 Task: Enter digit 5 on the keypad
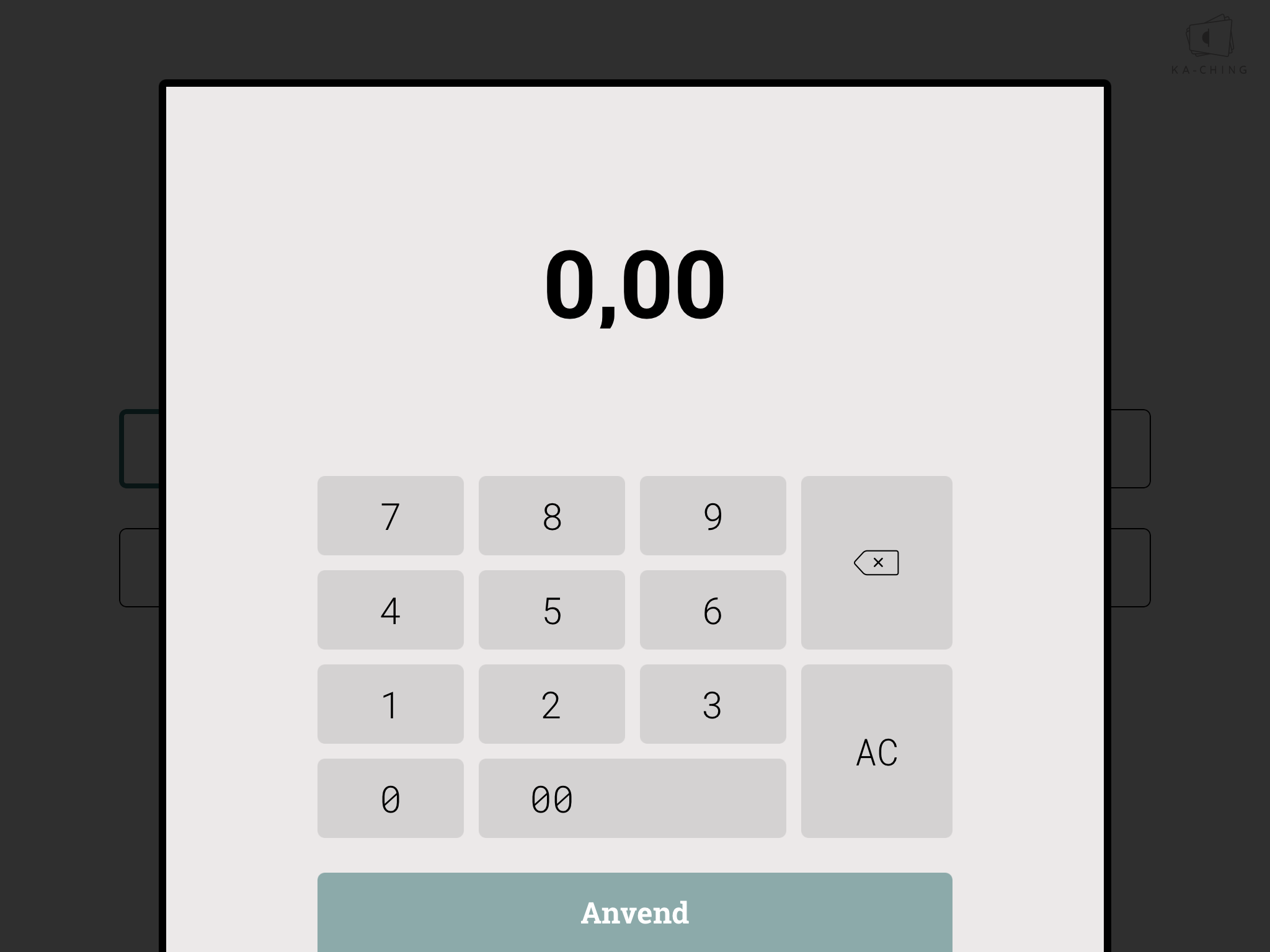tap(551, 610)
